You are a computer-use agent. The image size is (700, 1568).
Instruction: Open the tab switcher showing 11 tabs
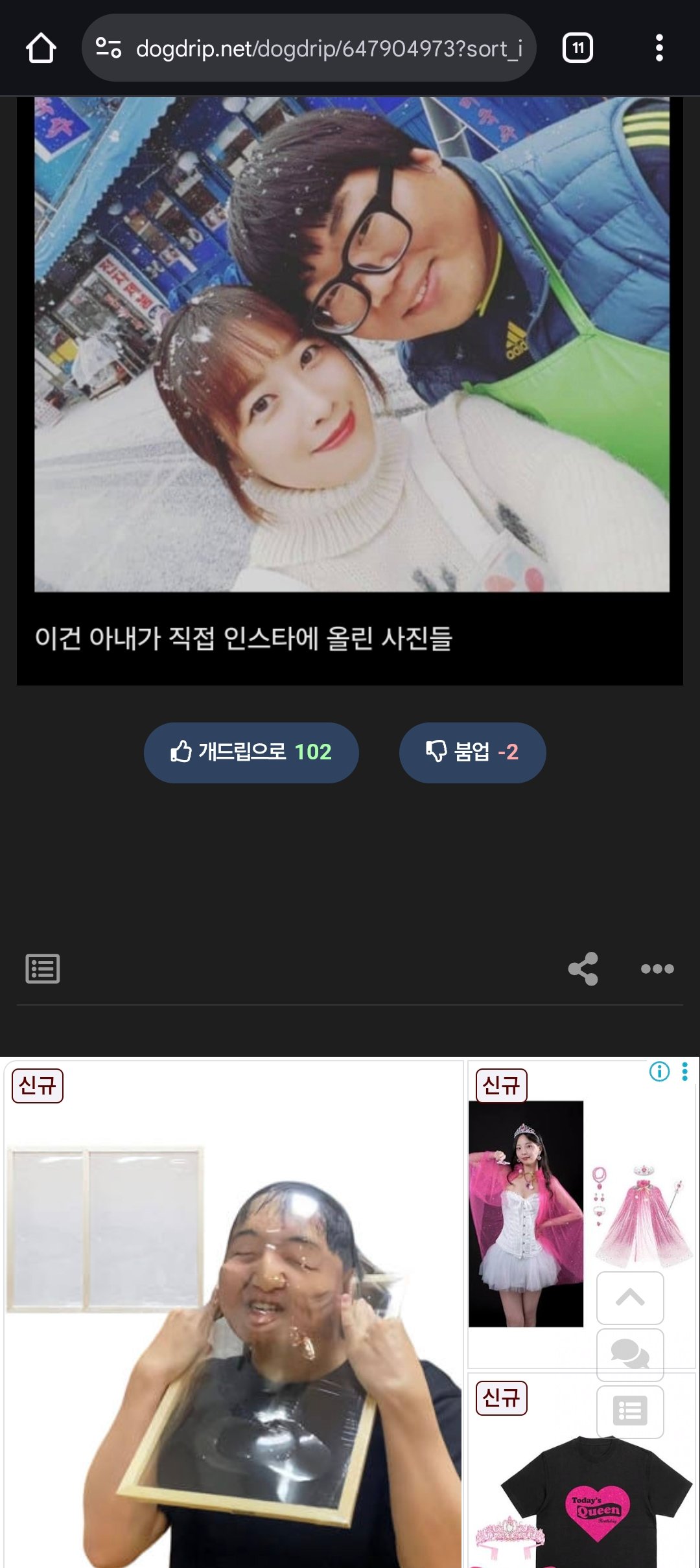[577, 48]
